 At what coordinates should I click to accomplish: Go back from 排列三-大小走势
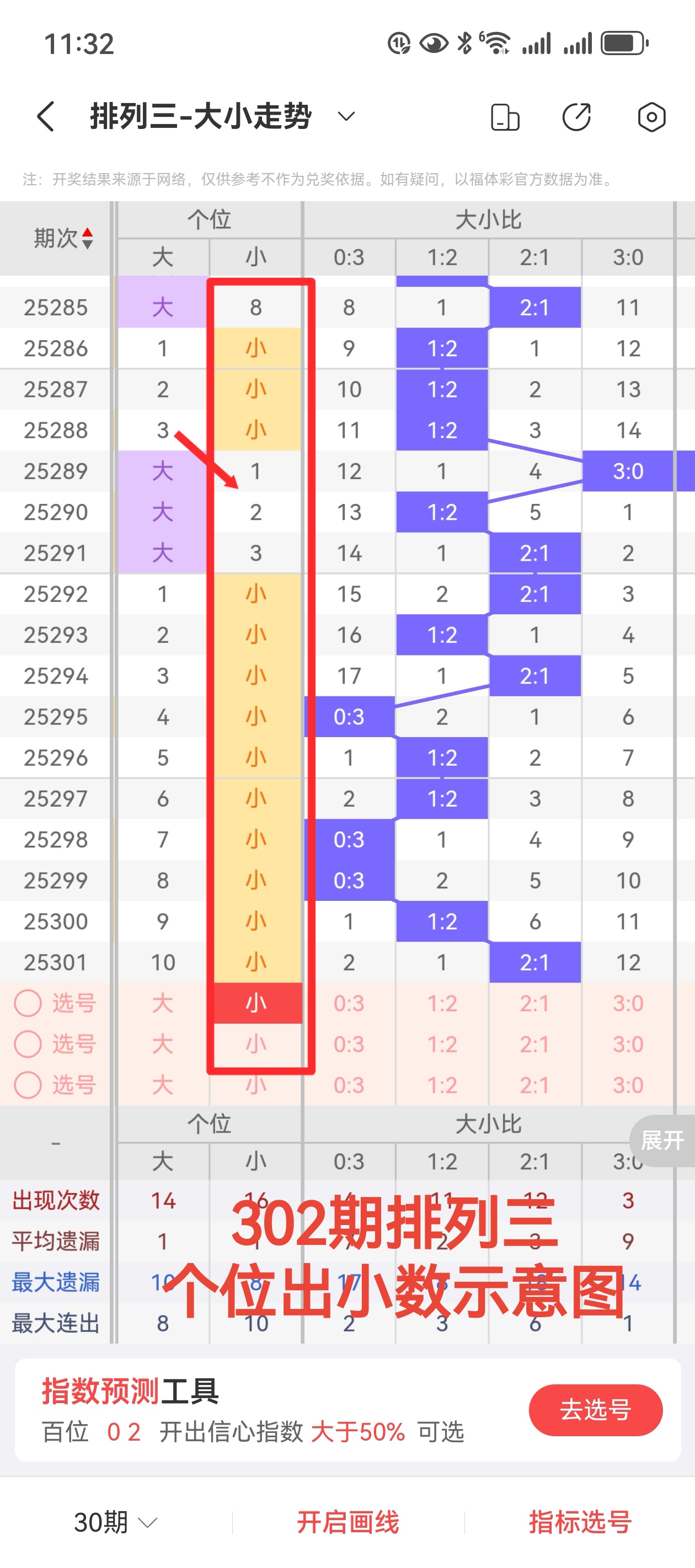tap(46, 116)
